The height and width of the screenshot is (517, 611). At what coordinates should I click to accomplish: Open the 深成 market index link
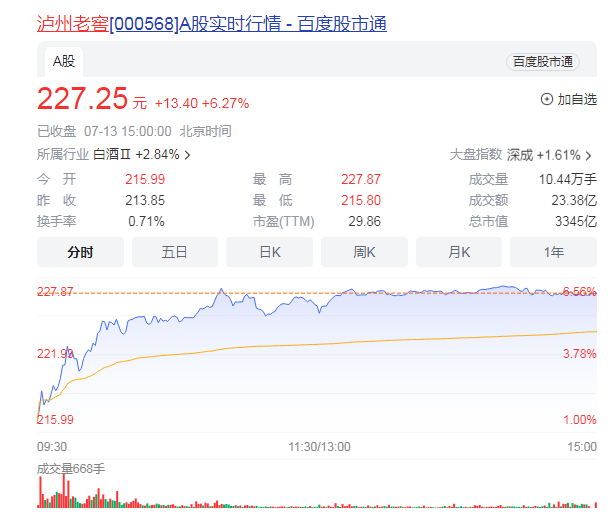click(549, 155)
